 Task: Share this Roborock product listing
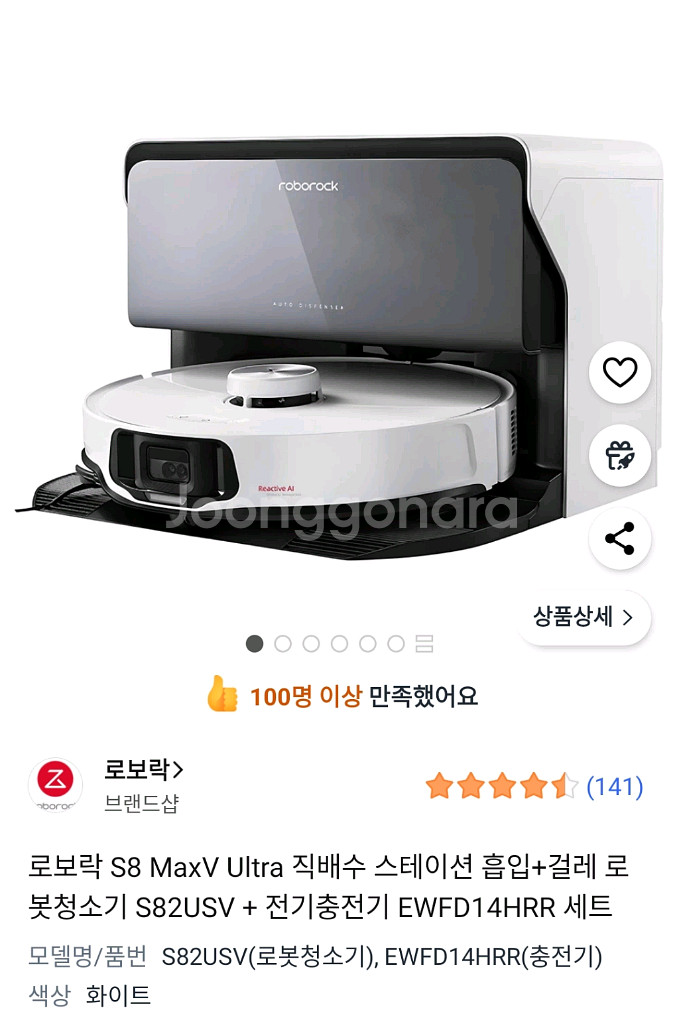pyautogui.click(x=620, y=539)
